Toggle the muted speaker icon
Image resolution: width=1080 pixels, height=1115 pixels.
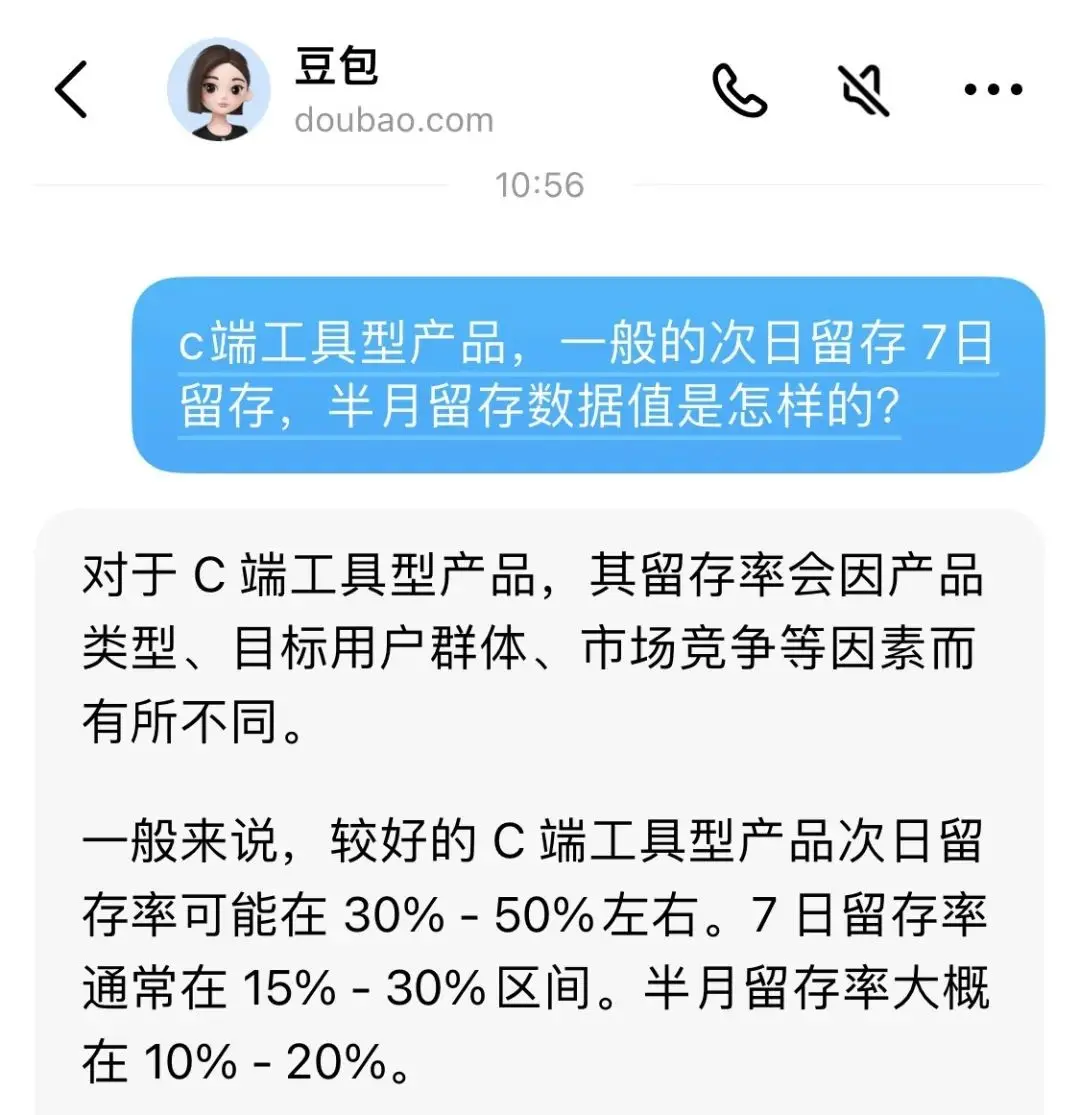pos(863,90)
